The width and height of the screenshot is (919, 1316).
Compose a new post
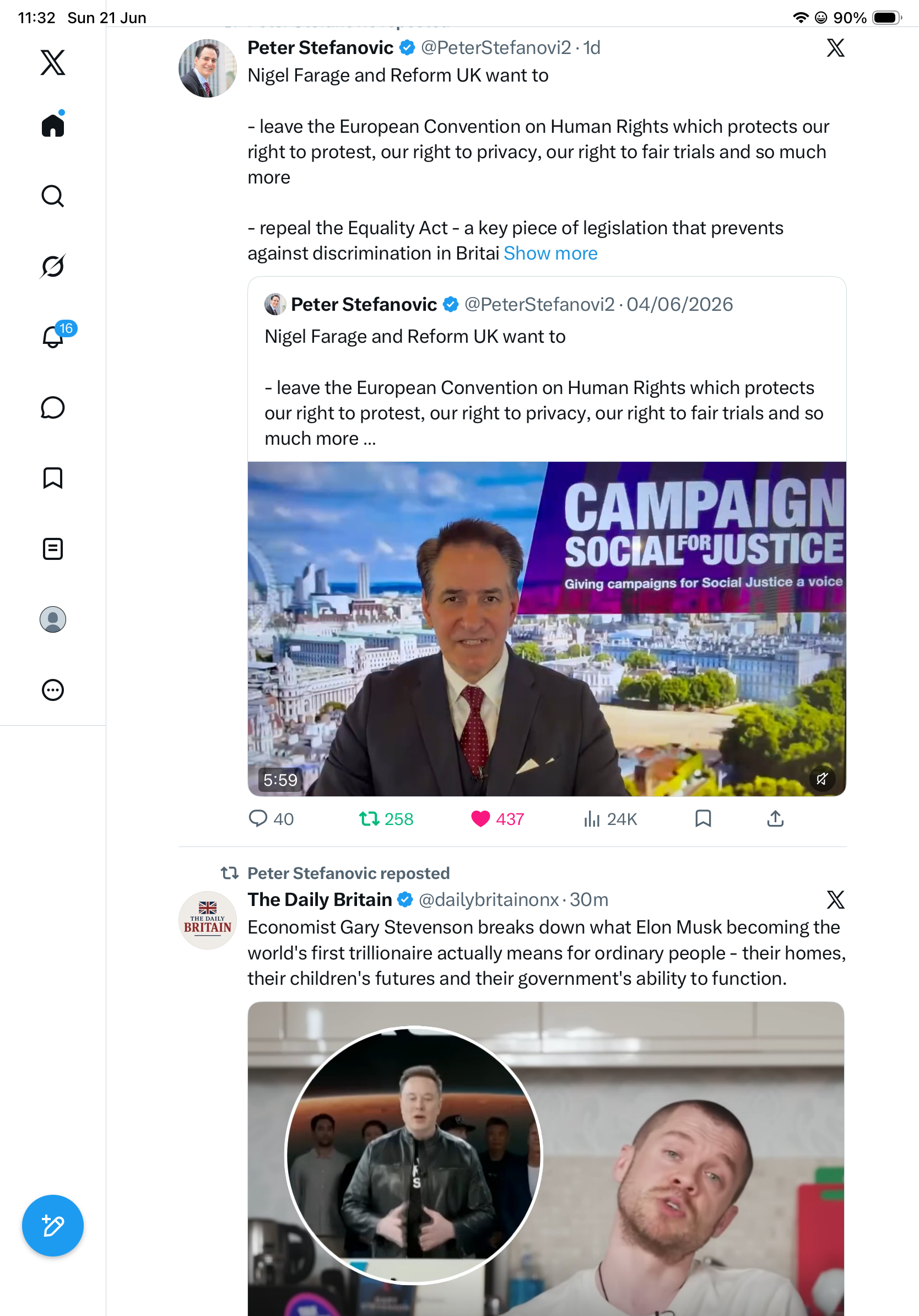[x=53, y=1226]
